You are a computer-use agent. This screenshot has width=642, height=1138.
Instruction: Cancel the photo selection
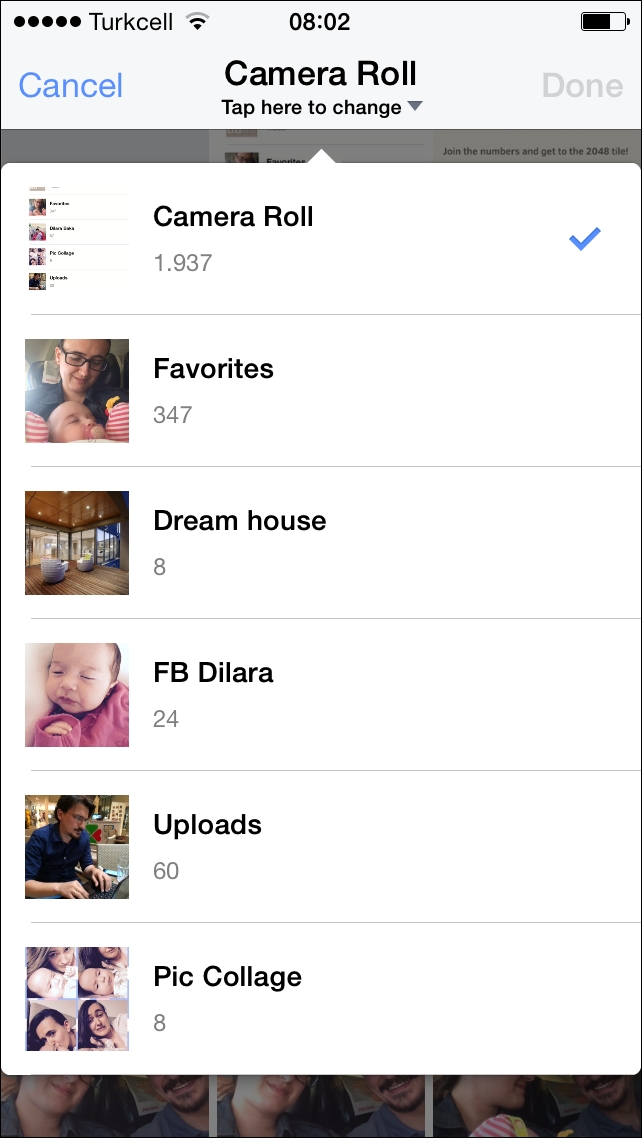click(x=70, y=86)
